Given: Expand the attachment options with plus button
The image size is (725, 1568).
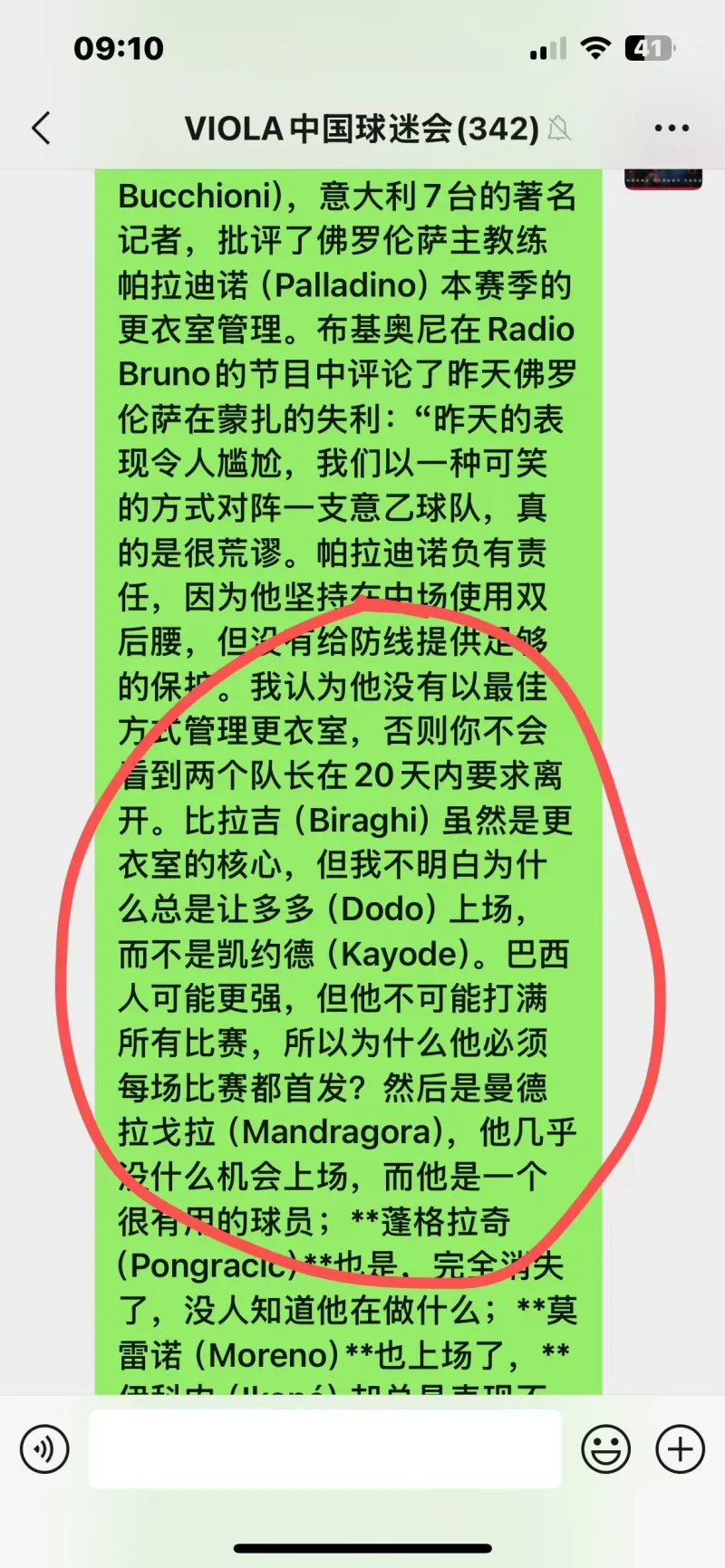Looking at the screenshot, I should pos(680,1448).
